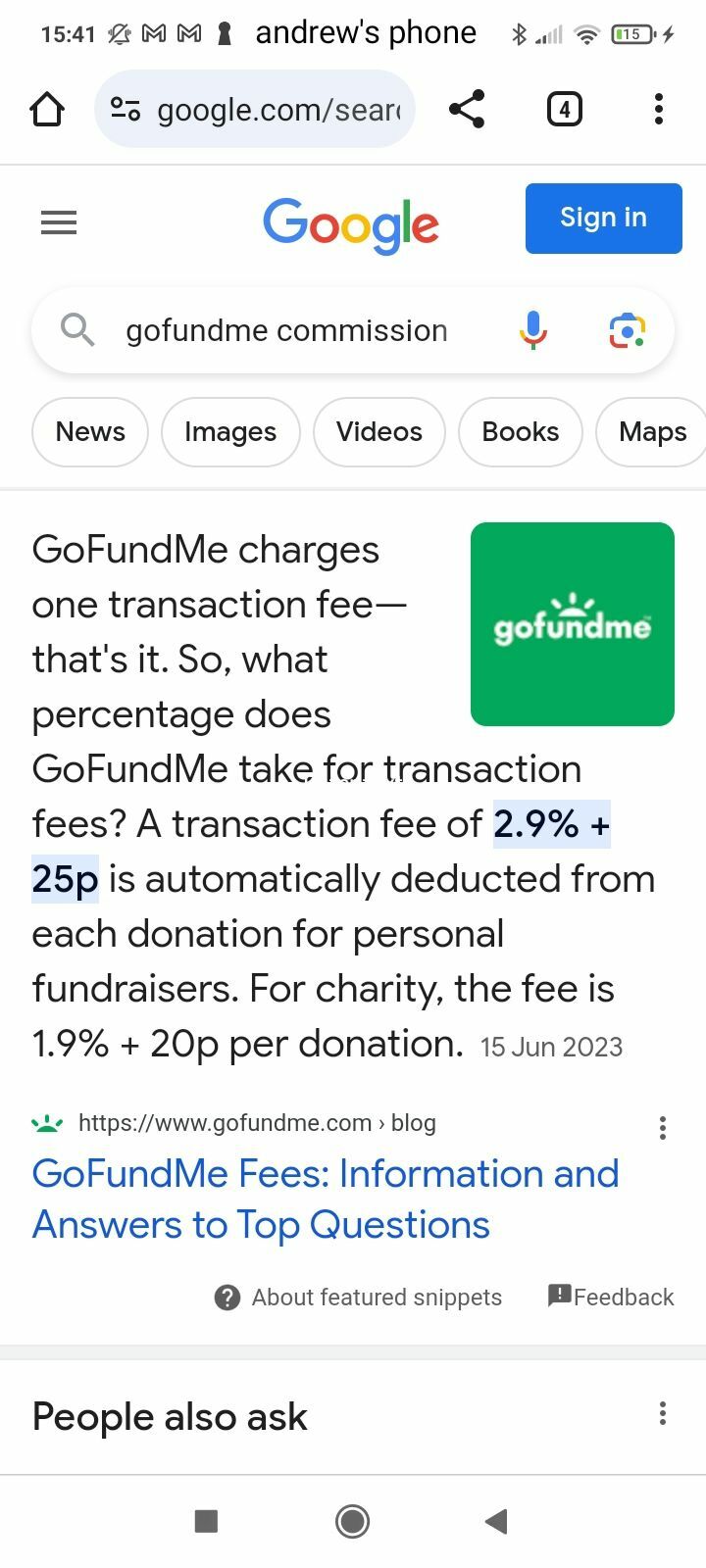Image resolution: width=706 pixels, height=1568 pixels.
Task: Open Google's hamburger menu
Action: [x=59, y=223]
